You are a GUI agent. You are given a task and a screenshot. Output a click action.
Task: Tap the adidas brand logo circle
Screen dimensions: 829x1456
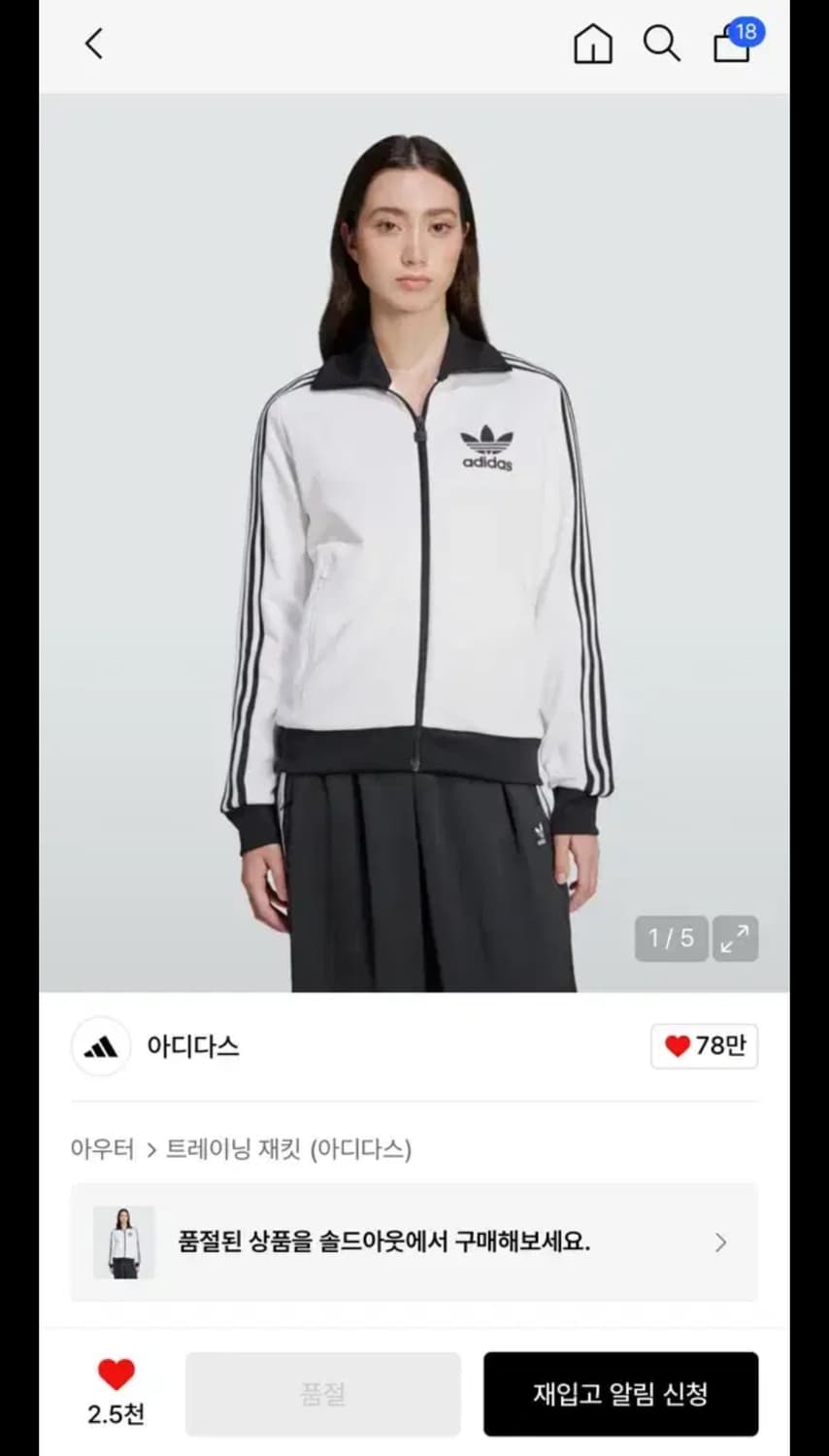click(101, 1047)
